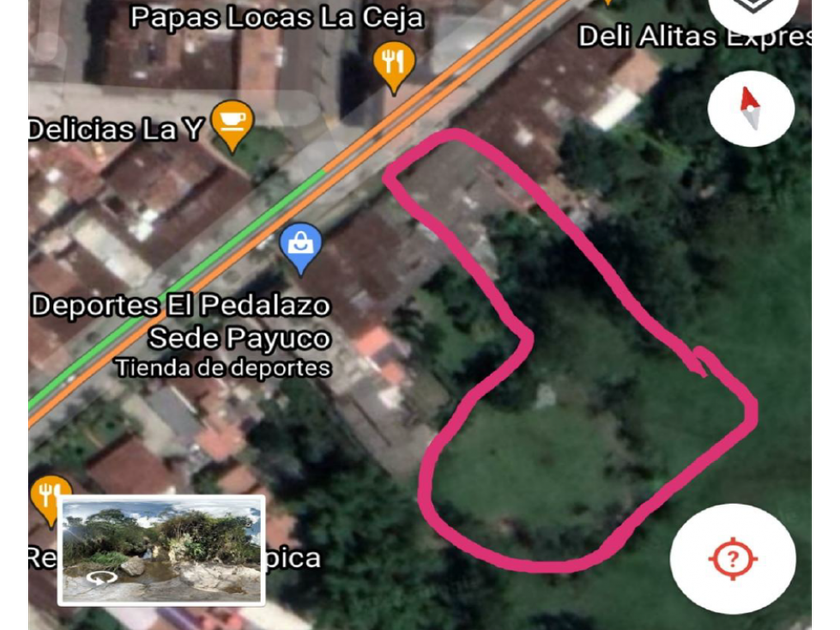The image size is (840, 630).
Task: Center map on my current location
Action: click(732, 558)
